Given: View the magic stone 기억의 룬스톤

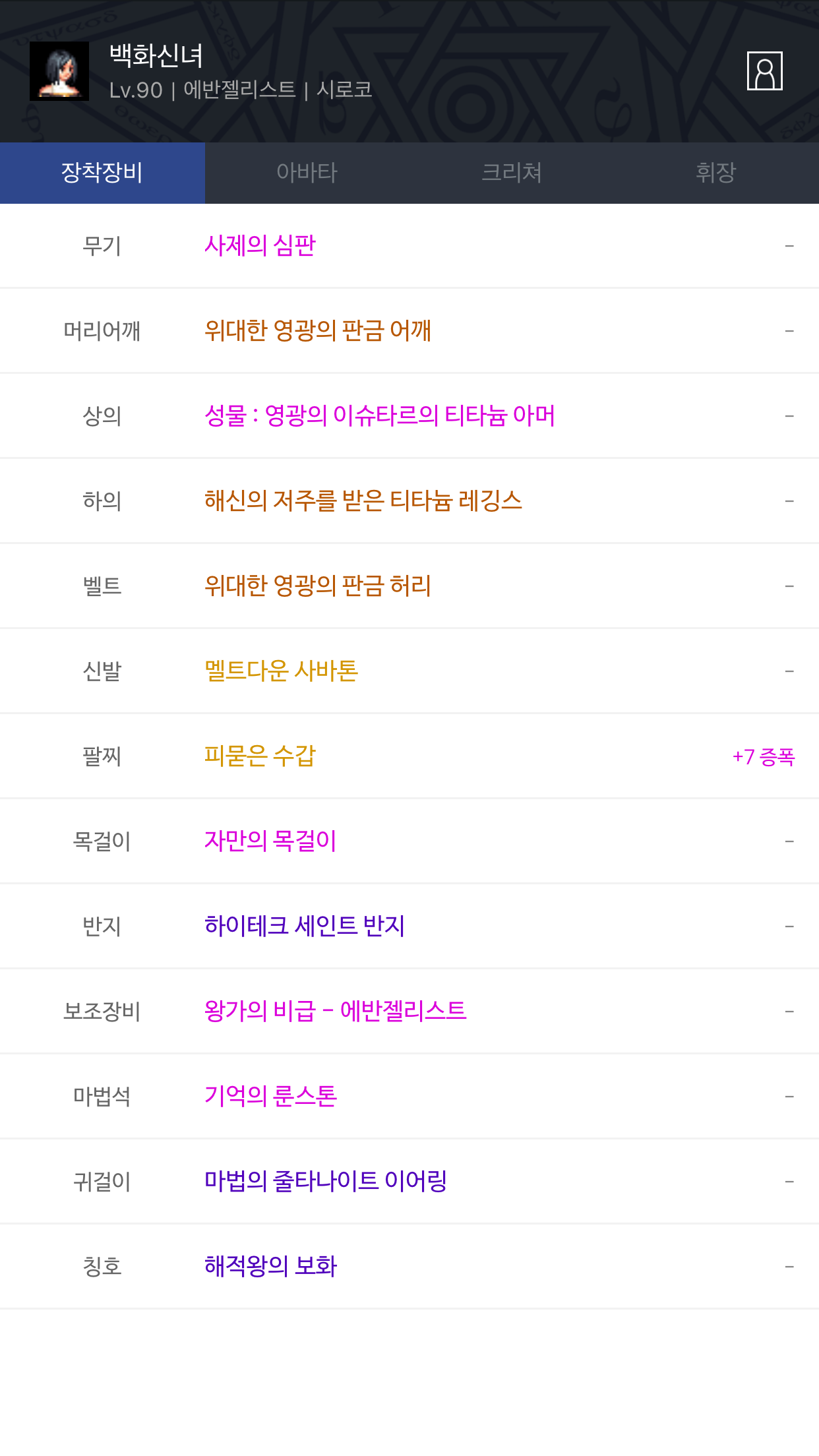Looking at the screenshot, I should [270, 1096].
